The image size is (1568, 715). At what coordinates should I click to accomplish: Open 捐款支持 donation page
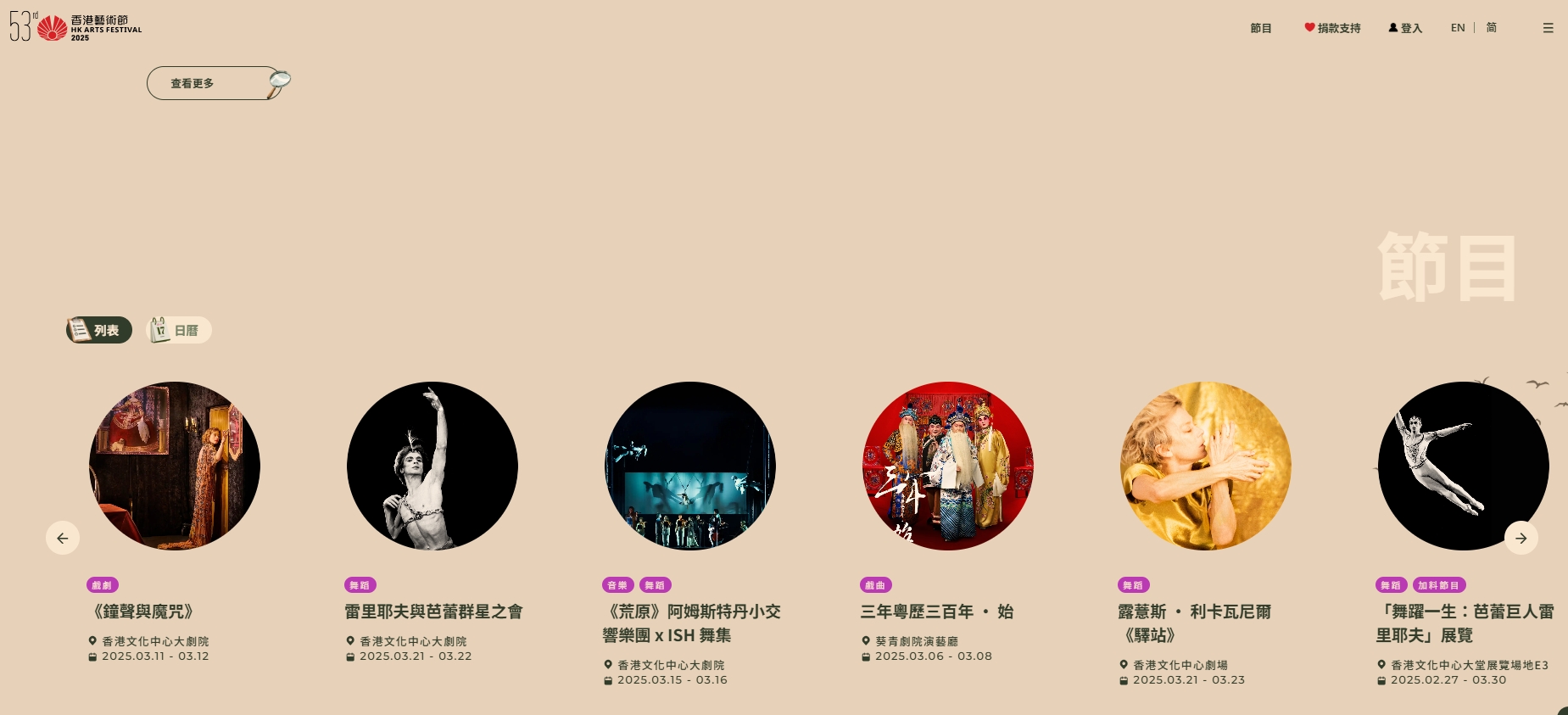tap(1332, 28)
